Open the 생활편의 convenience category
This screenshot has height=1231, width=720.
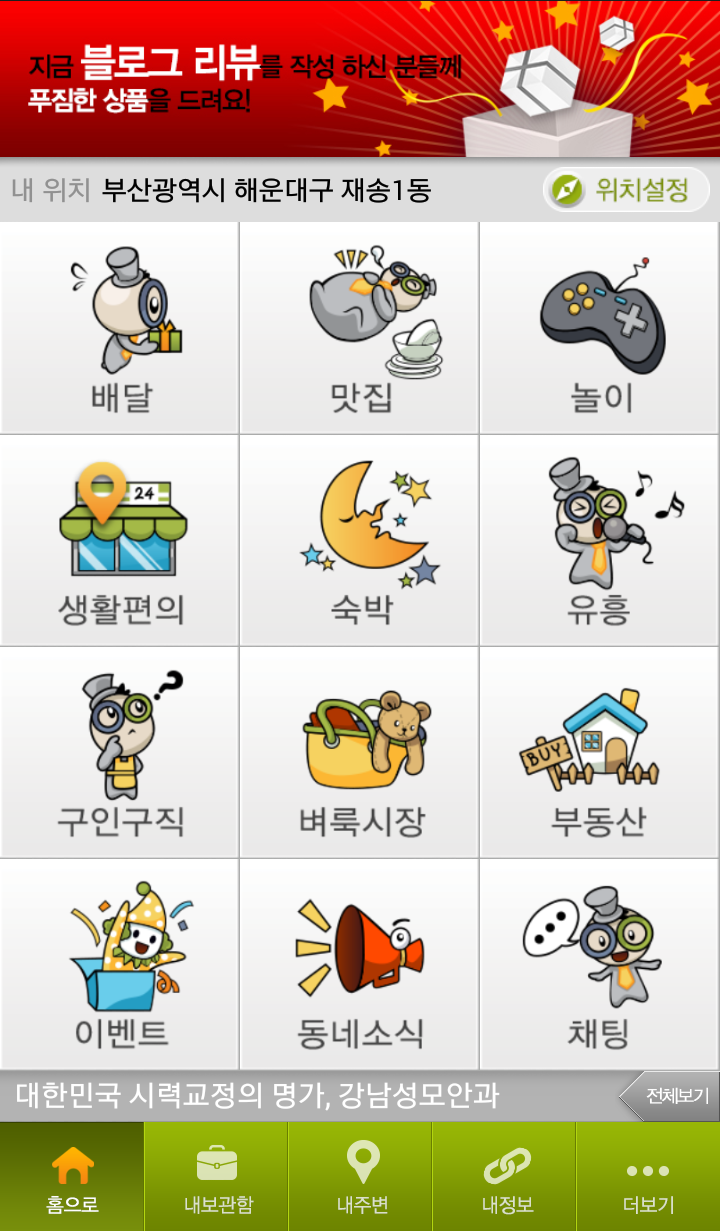pos(120,540)
